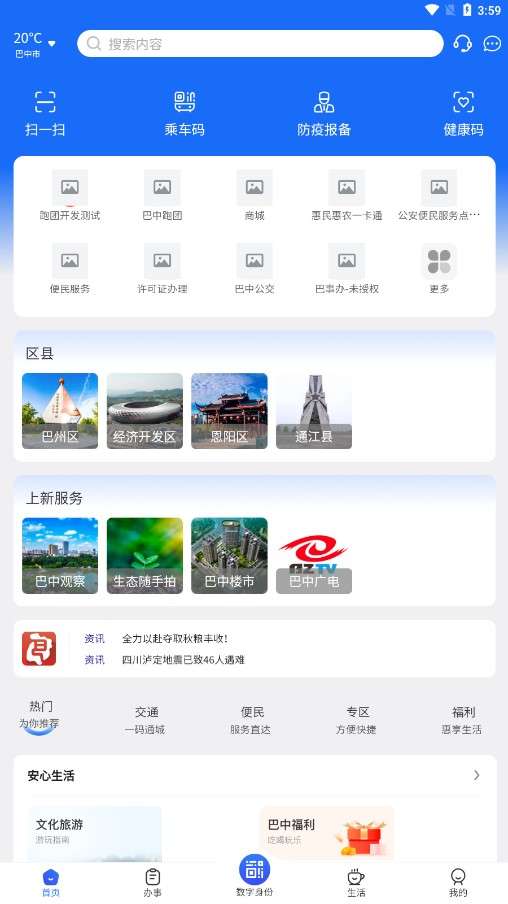508x904 pixels.
Task: Go to the 我的 tab
Action: pos(458,883)
